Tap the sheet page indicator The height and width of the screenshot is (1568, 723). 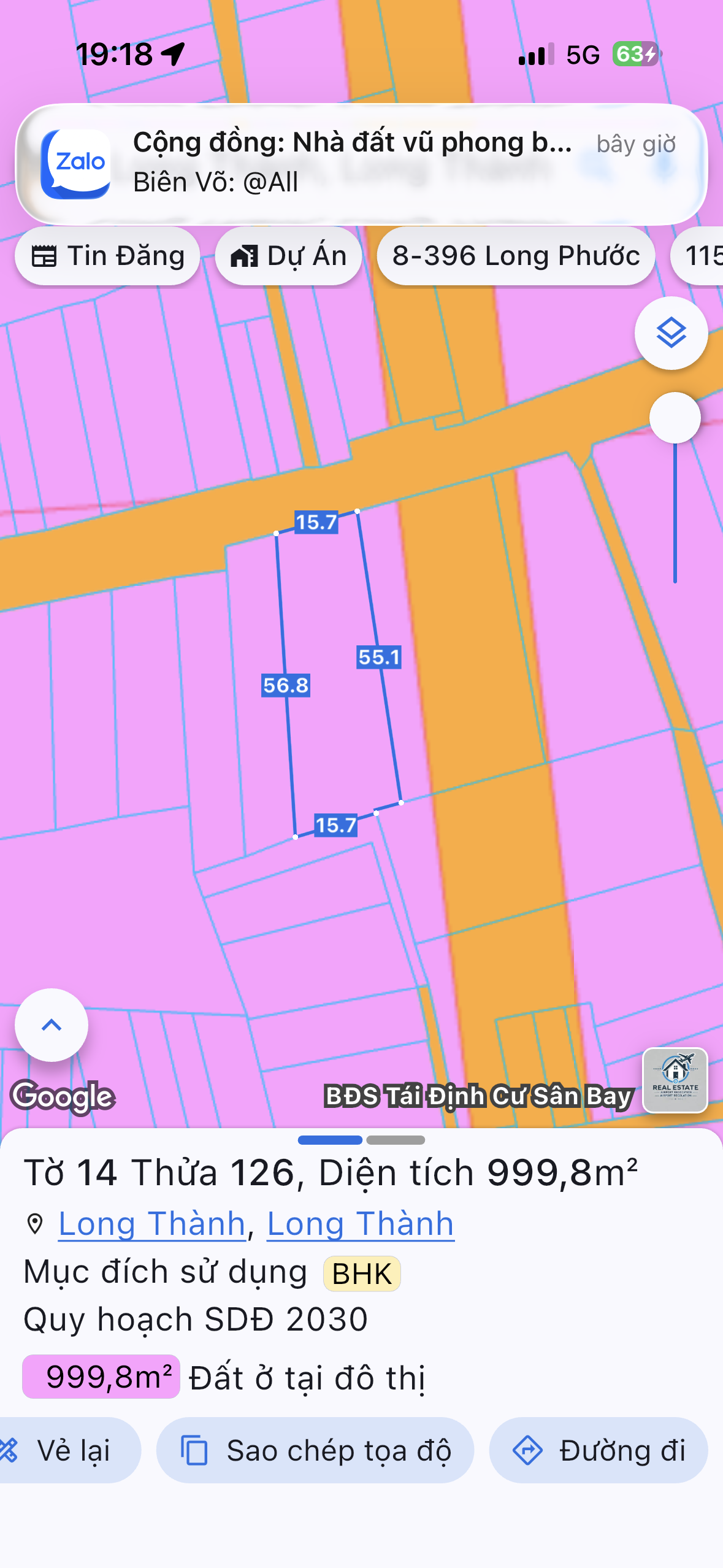[x=361, y=1140]
